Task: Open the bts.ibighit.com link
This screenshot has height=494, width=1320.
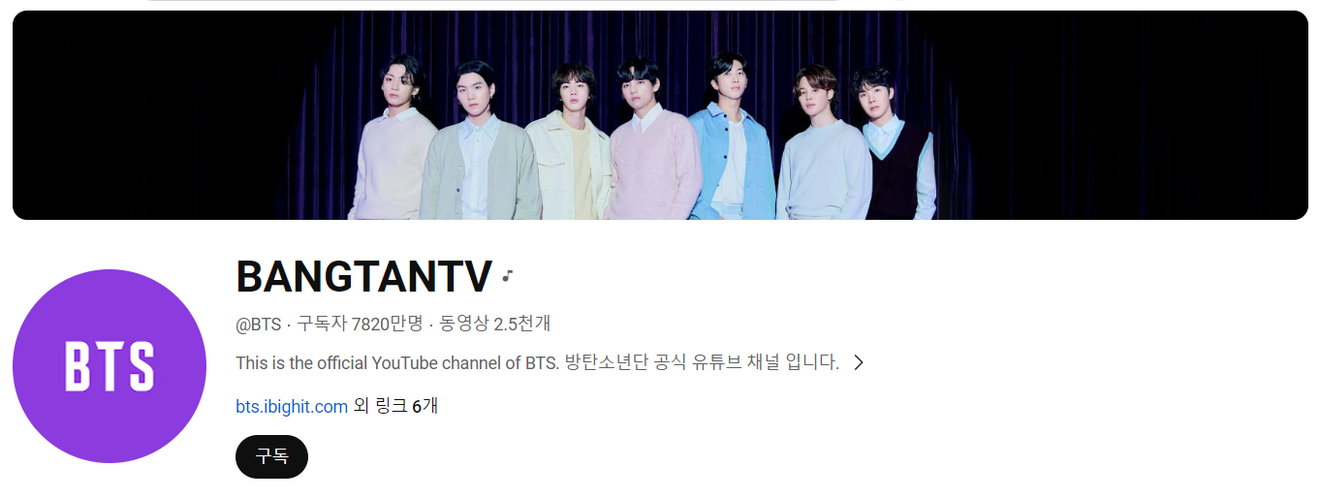Action: [x=291, y=406]
